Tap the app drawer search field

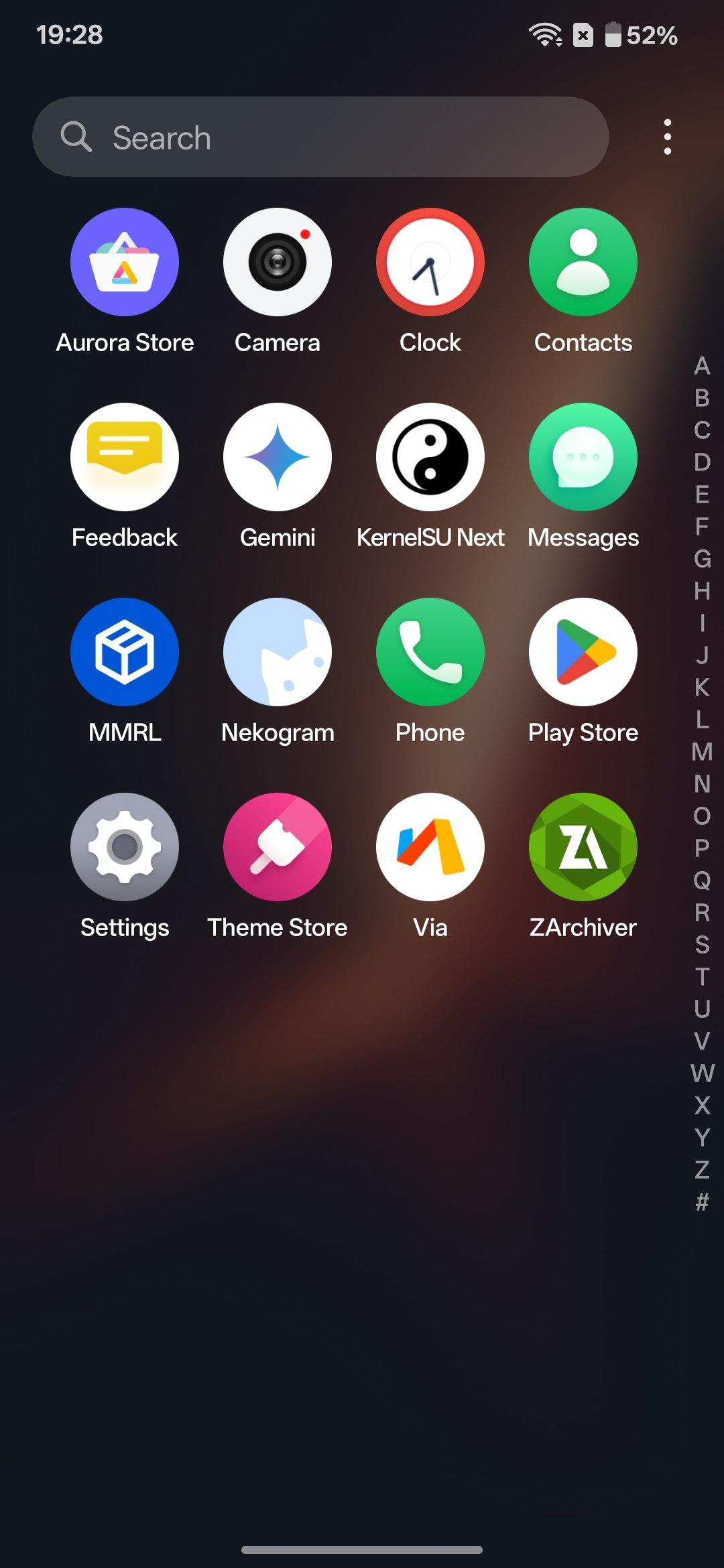pos(320,137)
